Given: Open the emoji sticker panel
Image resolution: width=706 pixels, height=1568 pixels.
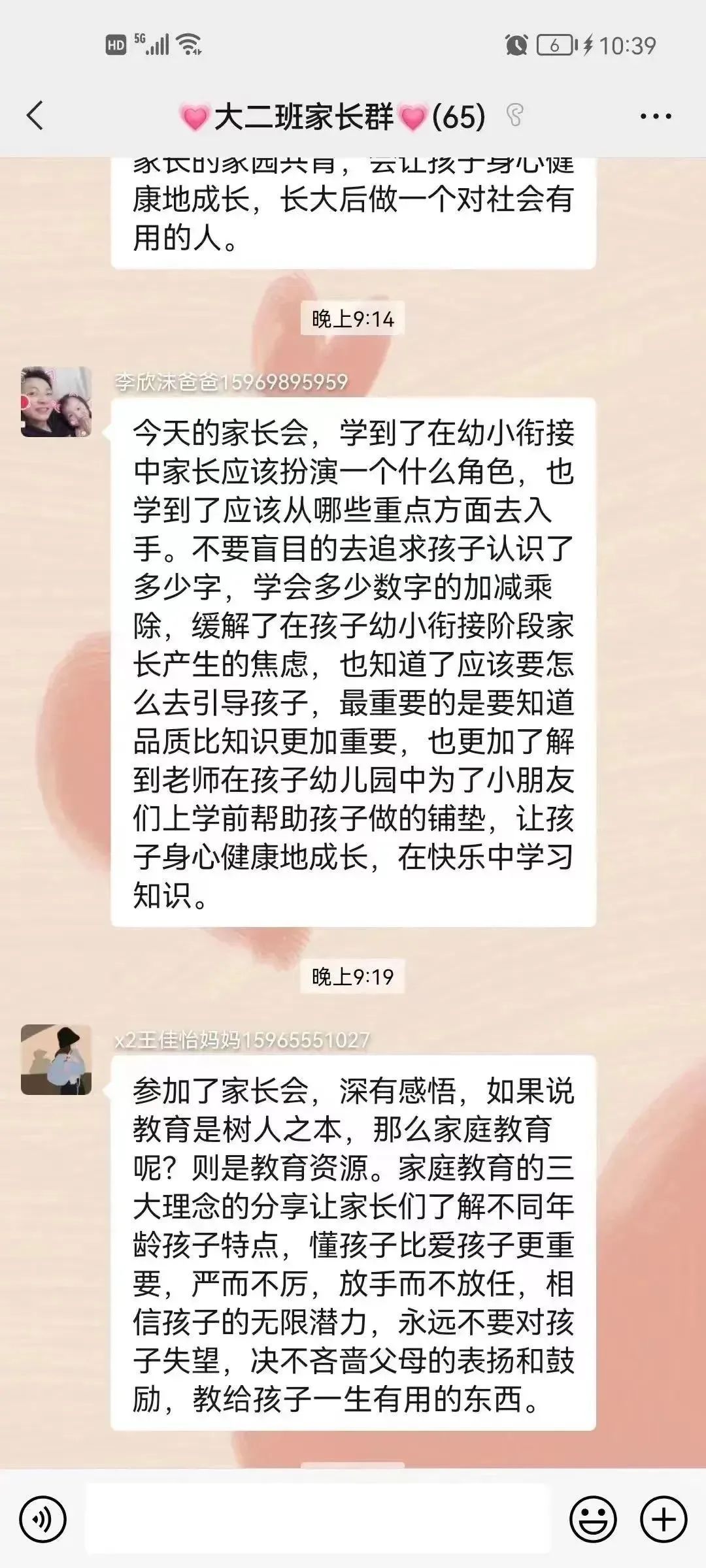Looking at the screenshot, I should pyautogui.click(x=593, y=1520).
